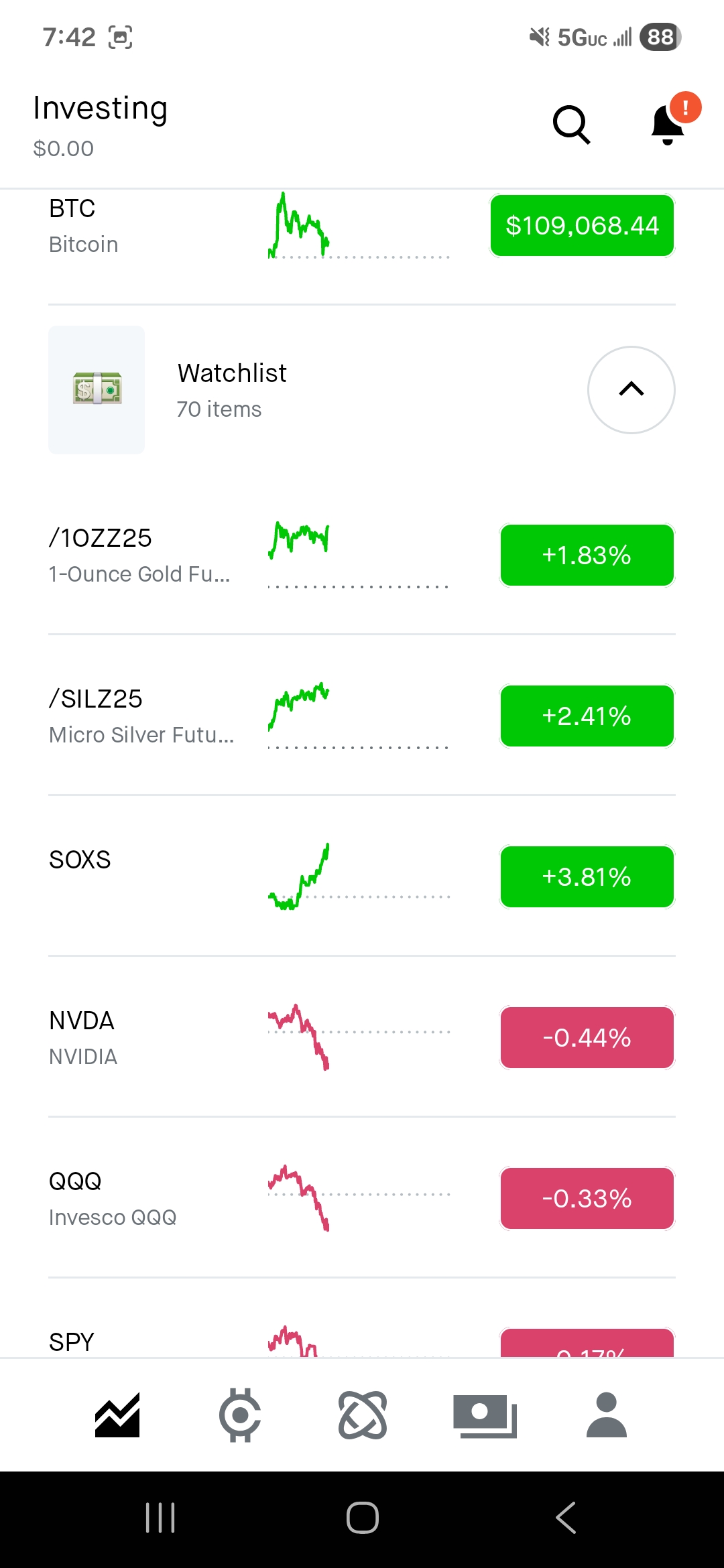Screen dimensions: 724x1568
Task: Go back using the system back button
Action: tap(566, 1518)
